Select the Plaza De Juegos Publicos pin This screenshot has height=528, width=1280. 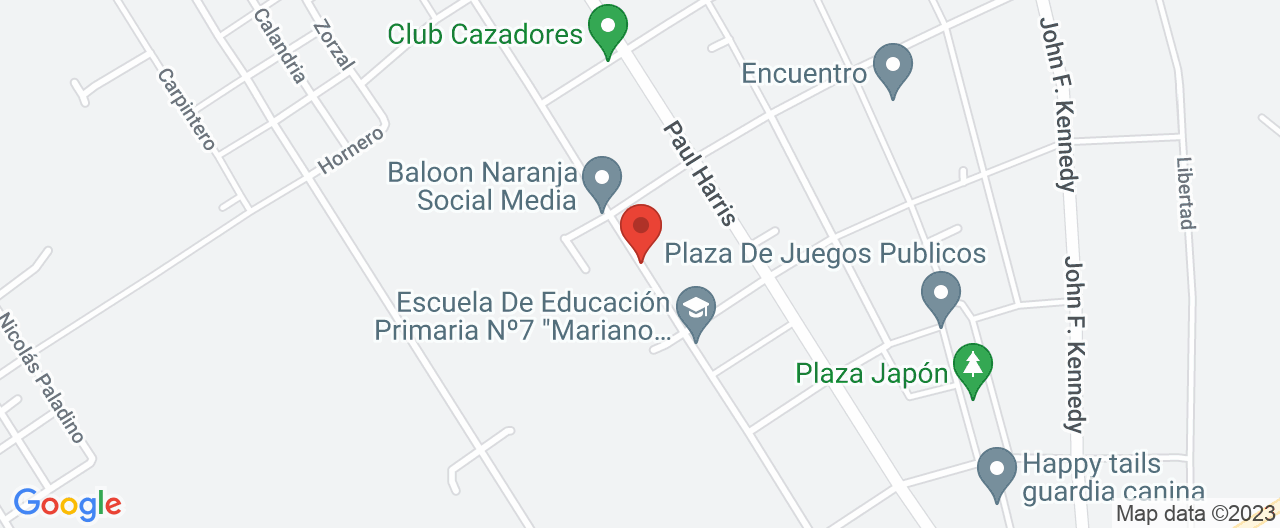pos(940,296)
